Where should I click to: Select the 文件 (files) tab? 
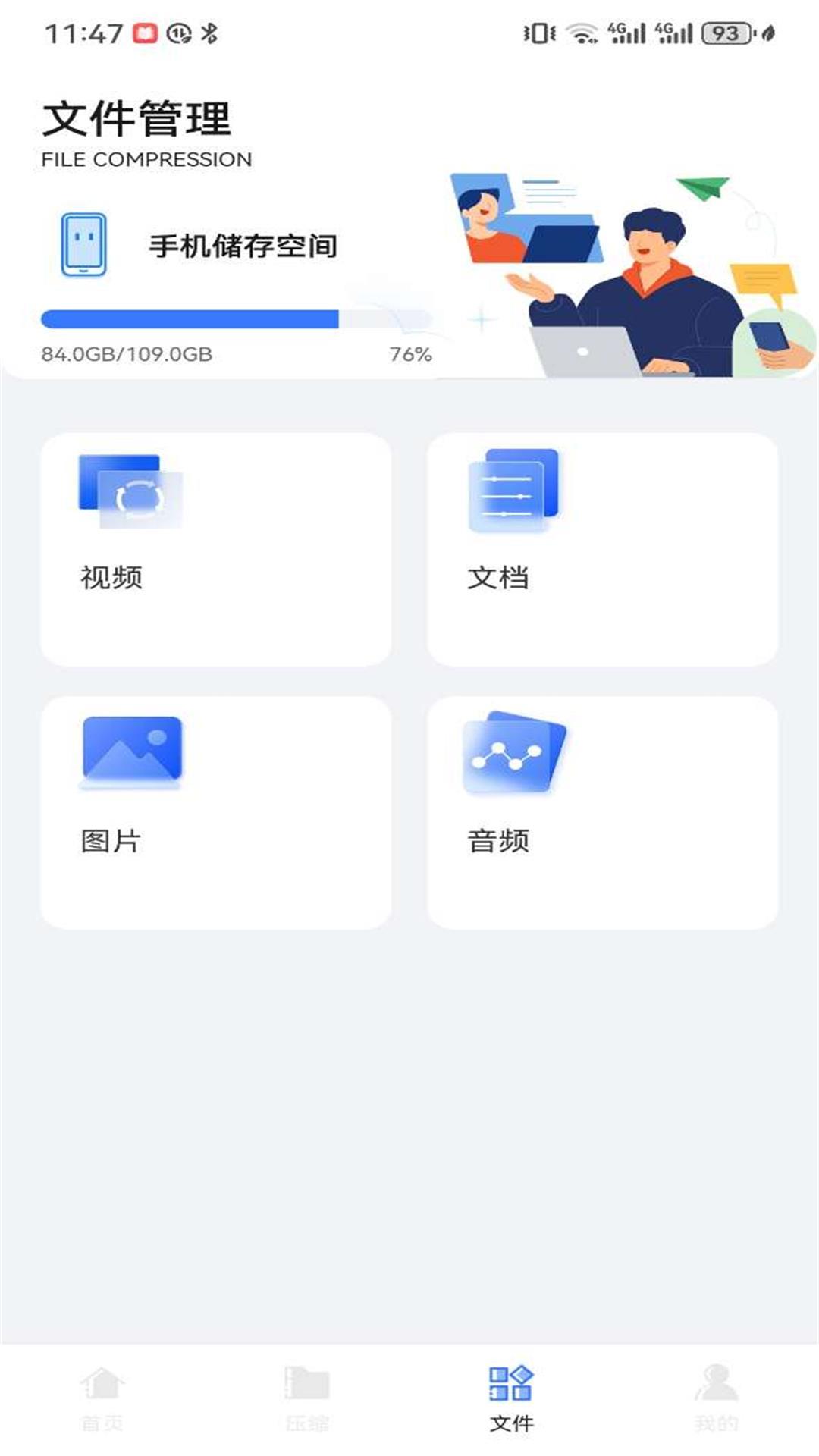[x=511, y=1398]
